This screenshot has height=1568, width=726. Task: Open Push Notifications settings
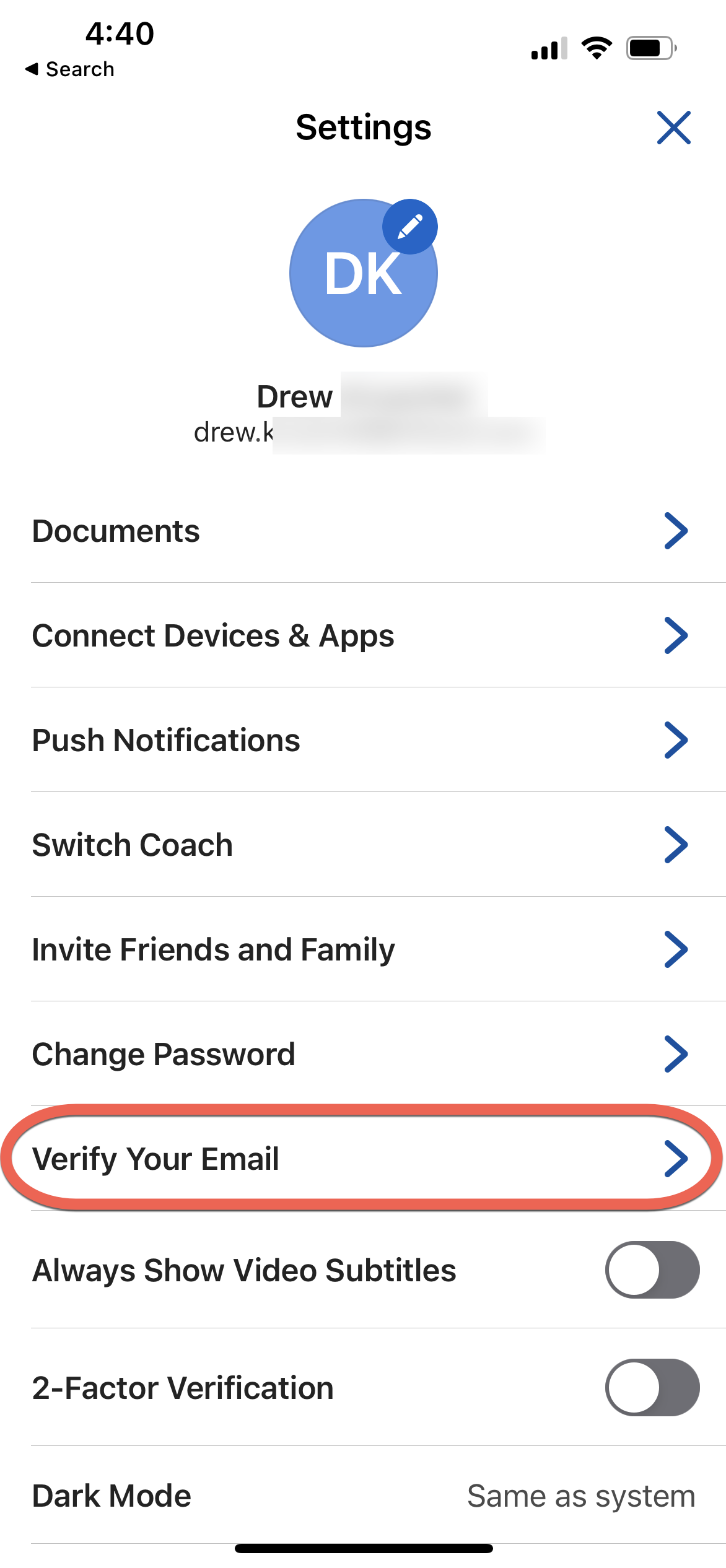[363, 740]
